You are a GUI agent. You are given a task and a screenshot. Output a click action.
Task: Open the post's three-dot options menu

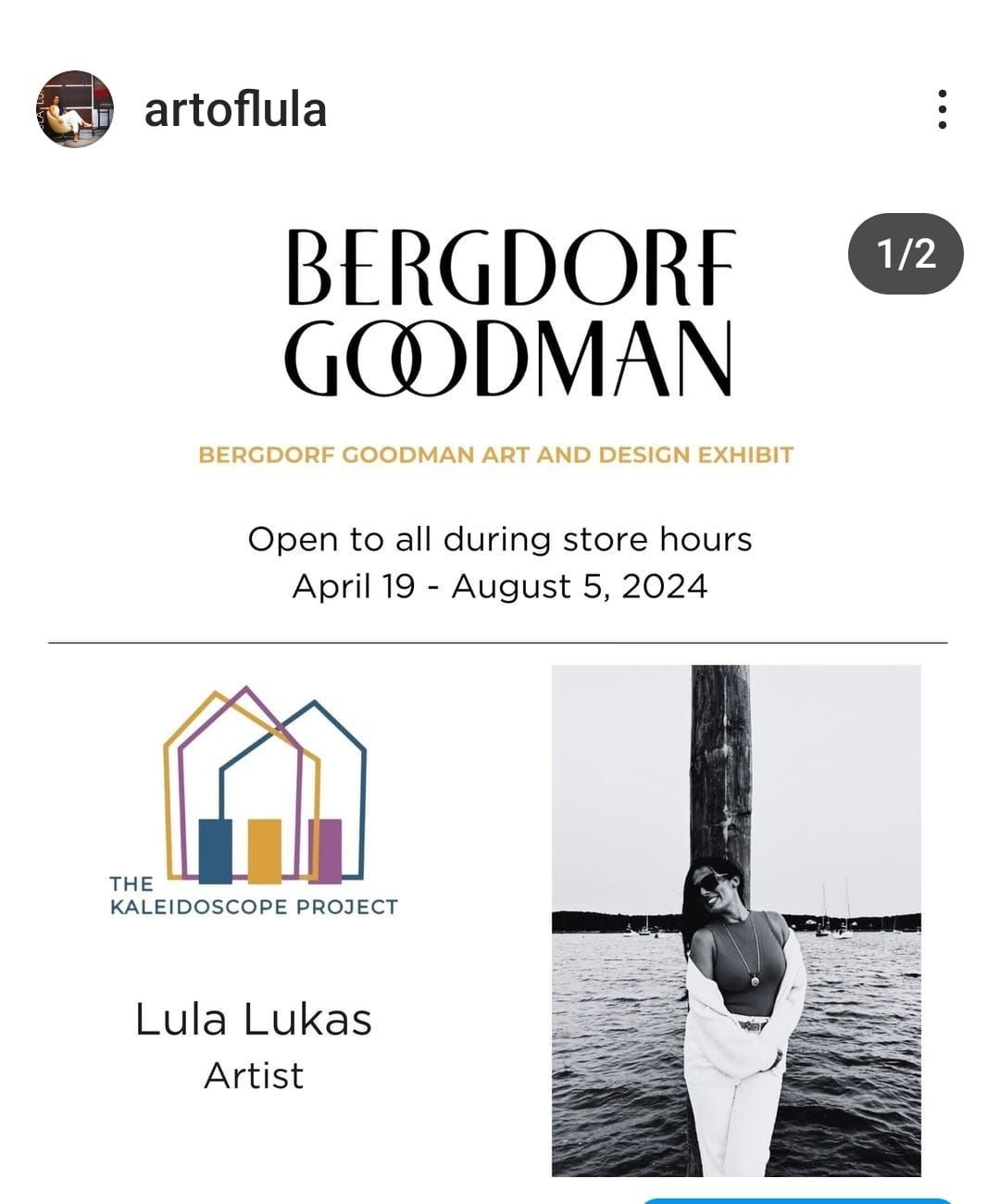coord(942,109)
